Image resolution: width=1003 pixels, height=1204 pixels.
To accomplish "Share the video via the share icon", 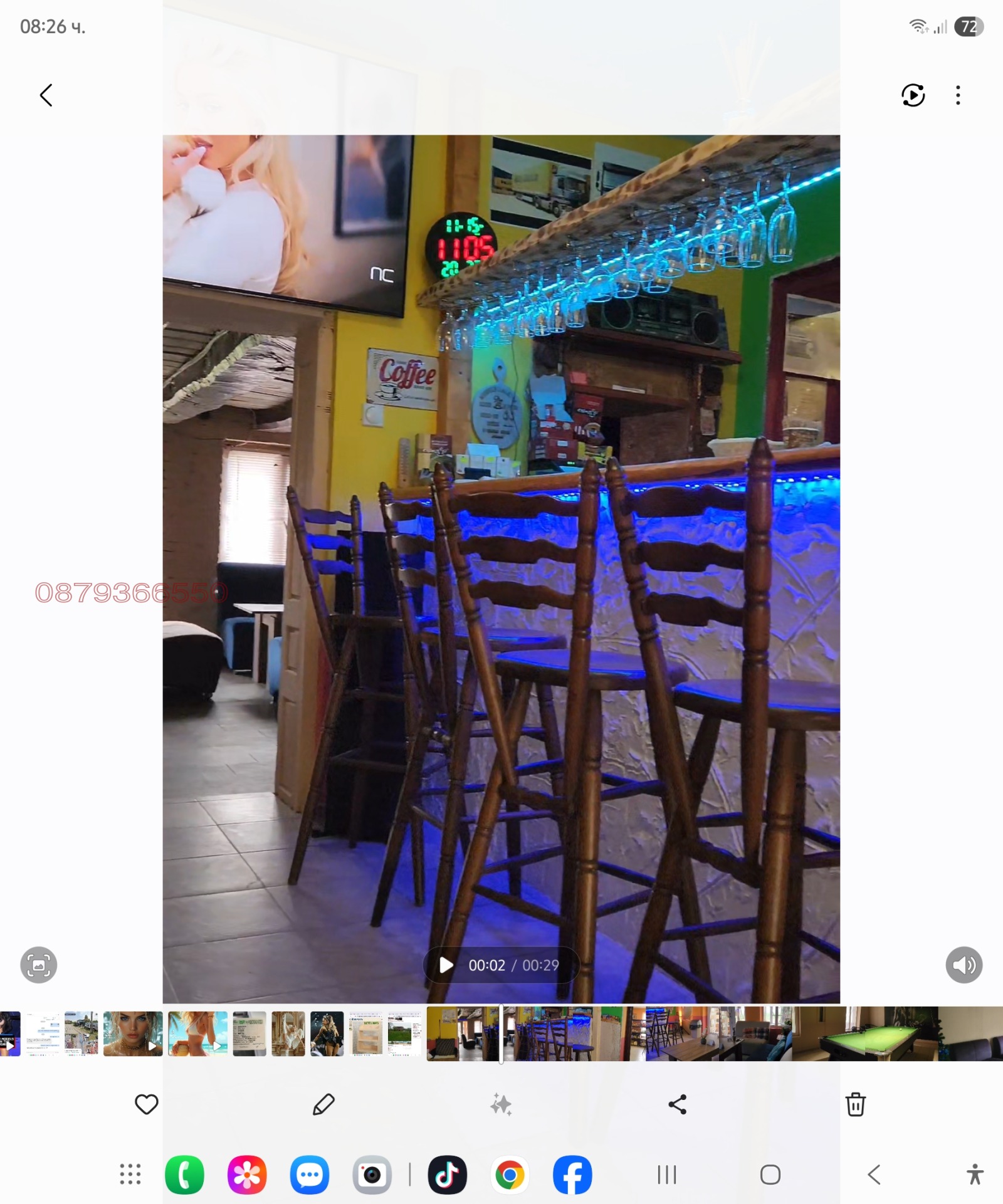I will tap(678, 1104).
